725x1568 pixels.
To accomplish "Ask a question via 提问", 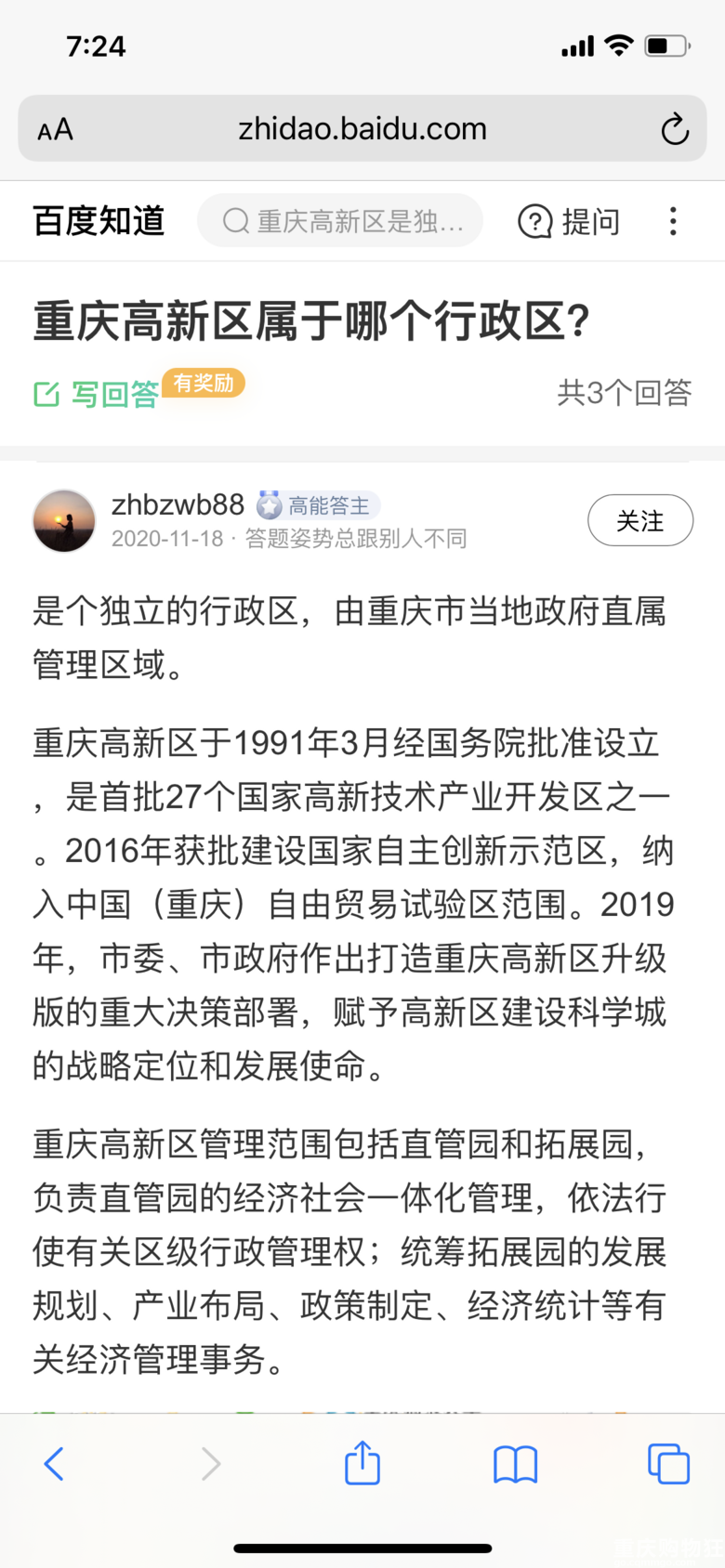I will [570, 221].
